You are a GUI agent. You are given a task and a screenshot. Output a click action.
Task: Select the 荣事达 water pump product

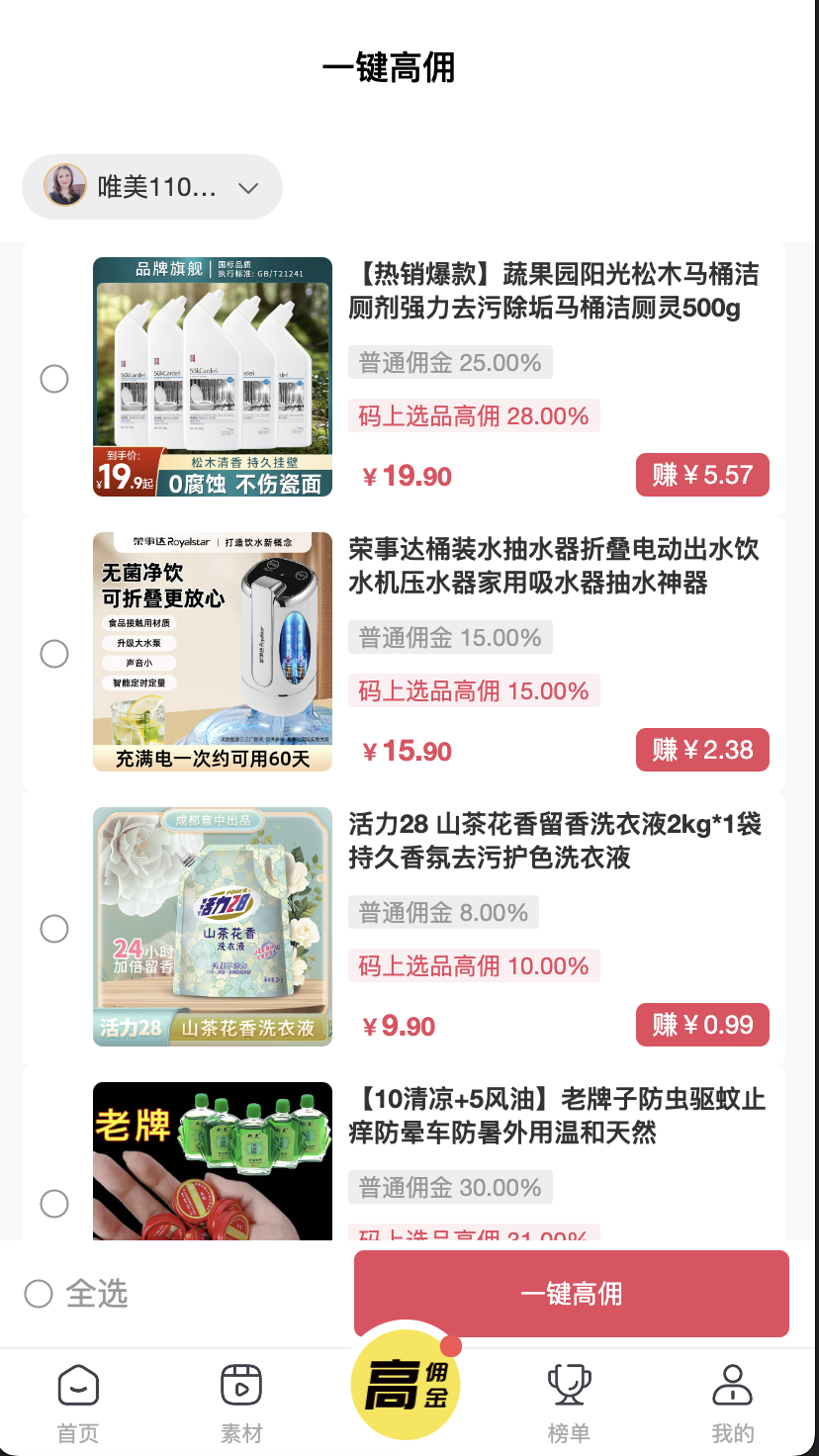click(54, 654)
